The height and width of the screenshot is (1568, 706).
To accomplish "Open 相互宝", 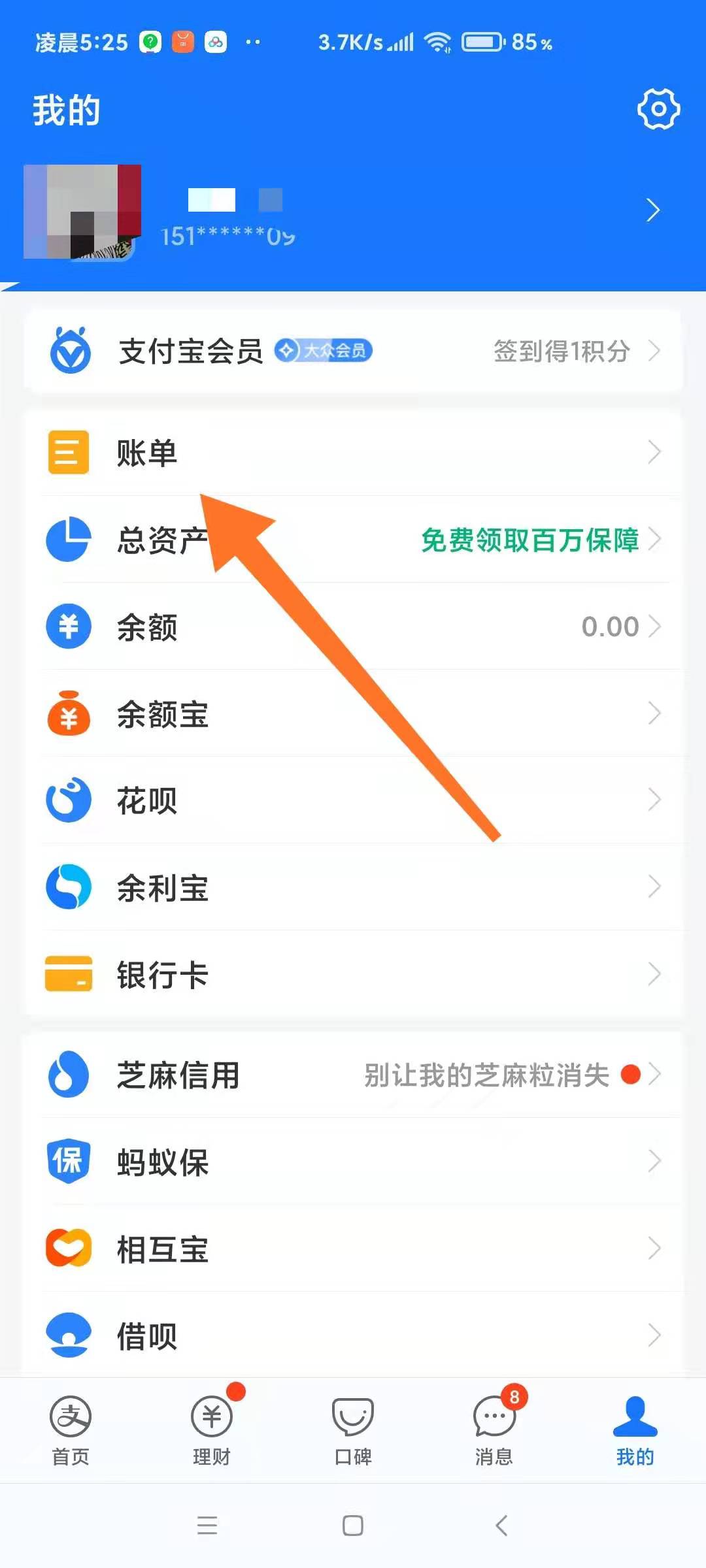I will click(x=353, y=1249).
